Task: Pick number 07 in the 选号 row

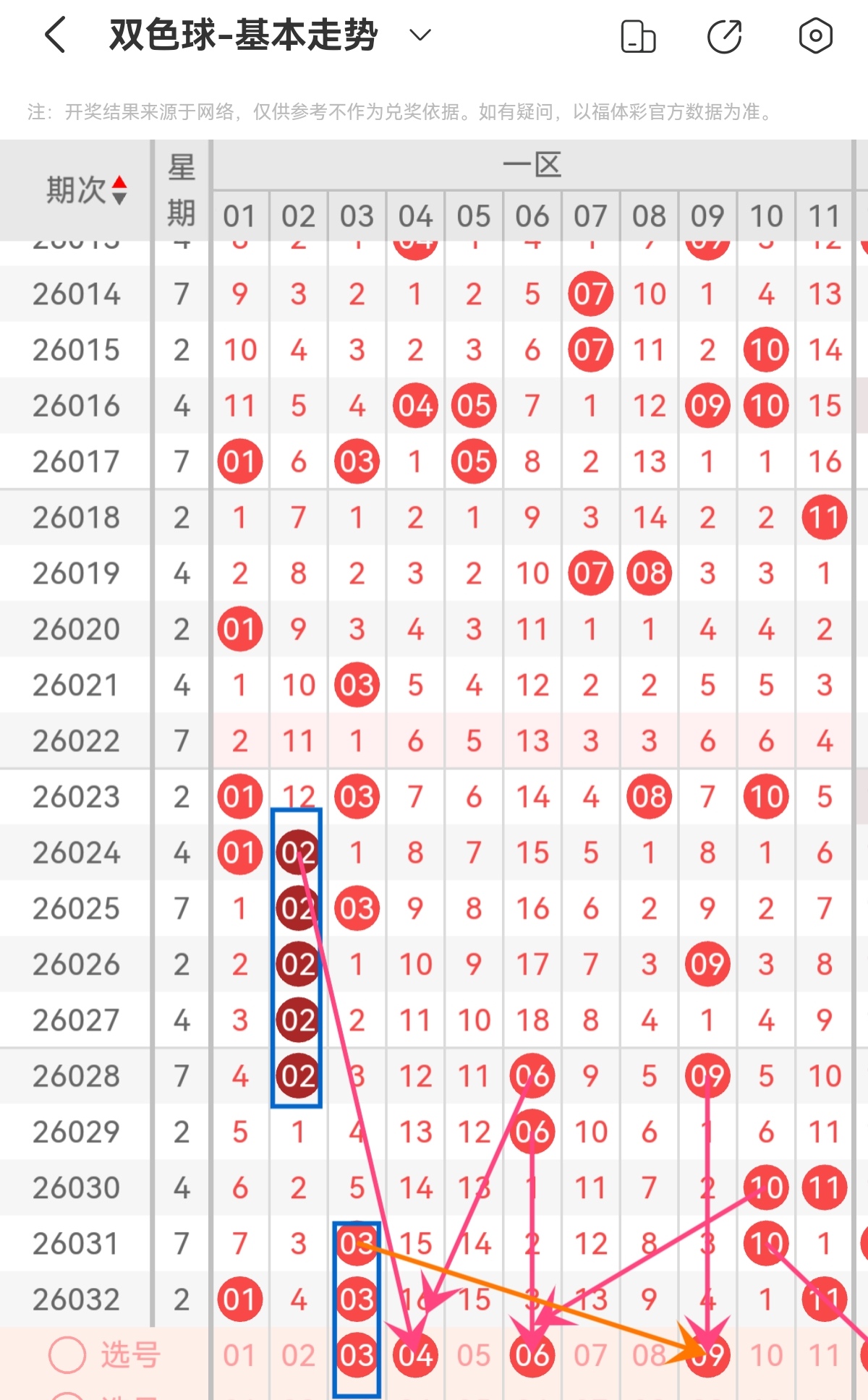Action: (x=590, y=1356)
